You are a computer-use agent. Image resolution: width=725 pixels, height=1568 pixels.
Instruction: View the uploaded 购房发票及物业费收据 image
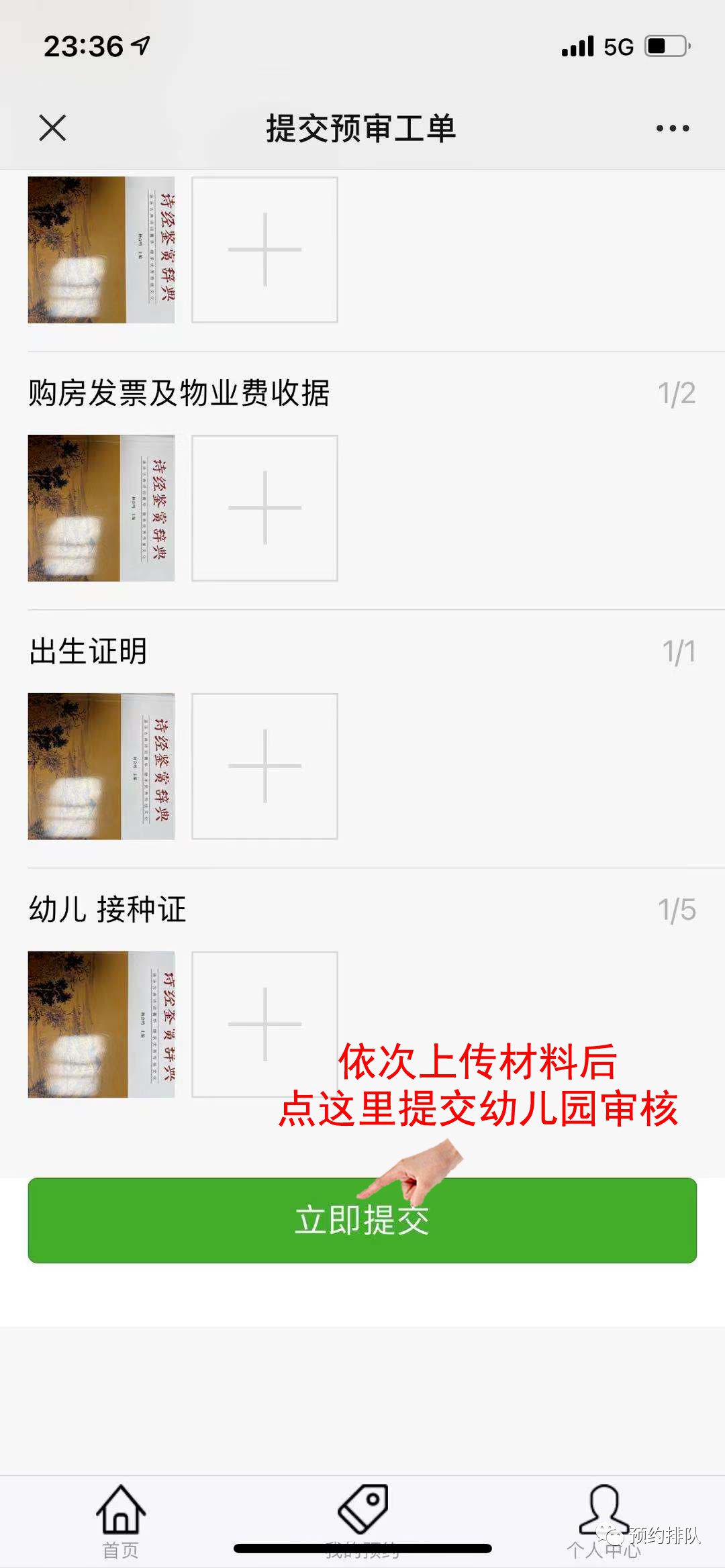(101, 508)
